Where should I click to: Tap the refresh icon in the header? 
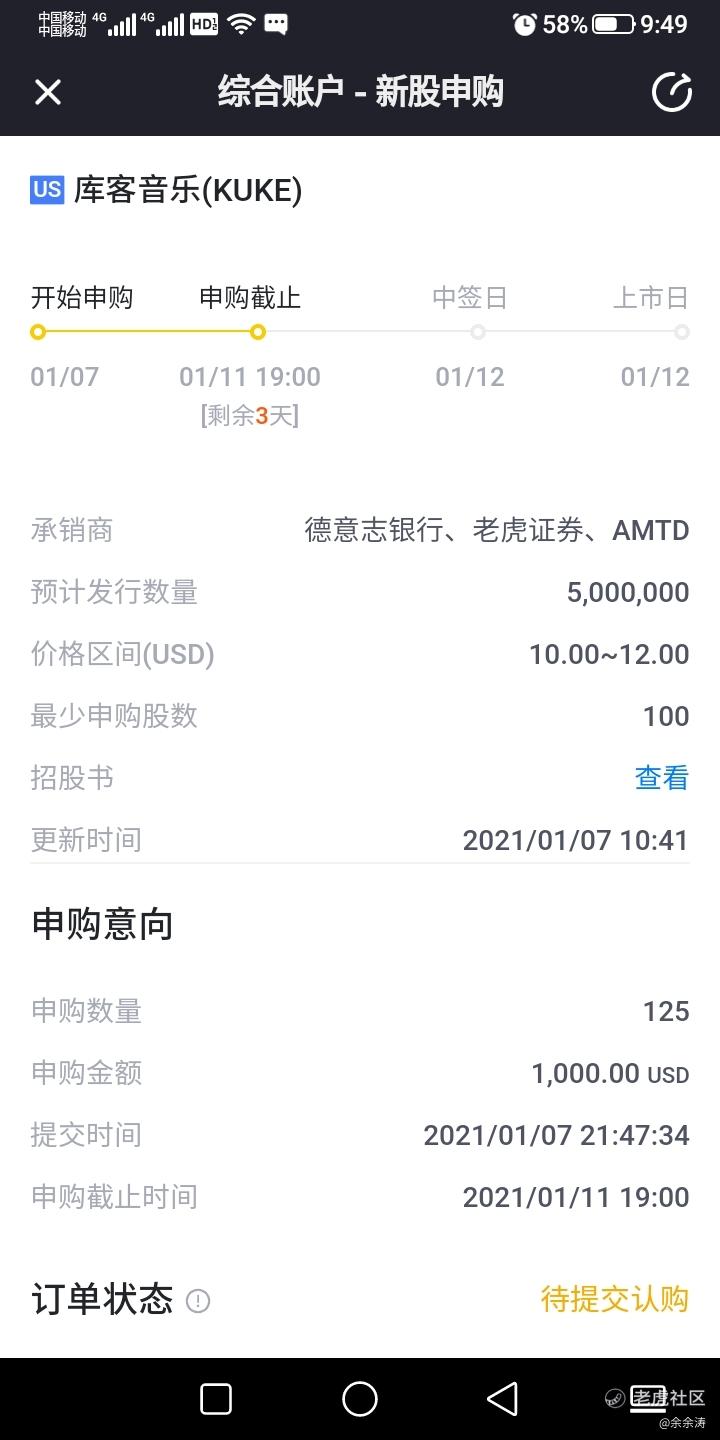coord(672,92)
